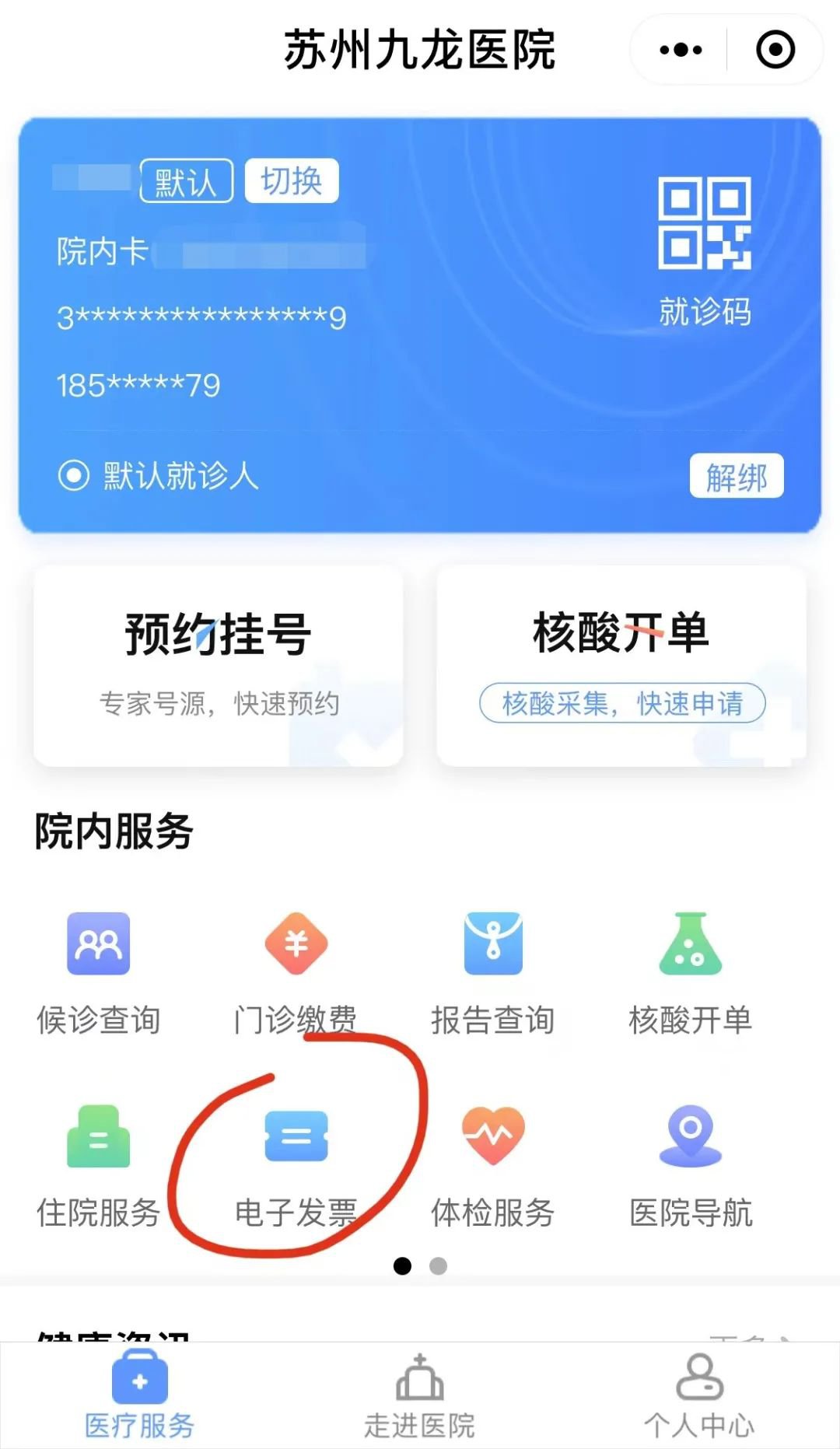Viewport: 840px width, 1449px height.
Task: Open 报告查询 report lookup
Action: (493, 974)
